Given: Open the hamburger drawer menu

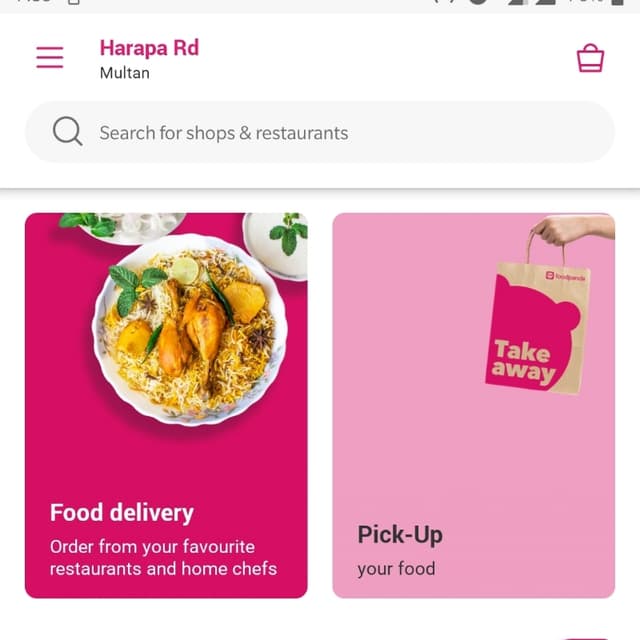Looking at the screenshot, I should click(49, 58).
